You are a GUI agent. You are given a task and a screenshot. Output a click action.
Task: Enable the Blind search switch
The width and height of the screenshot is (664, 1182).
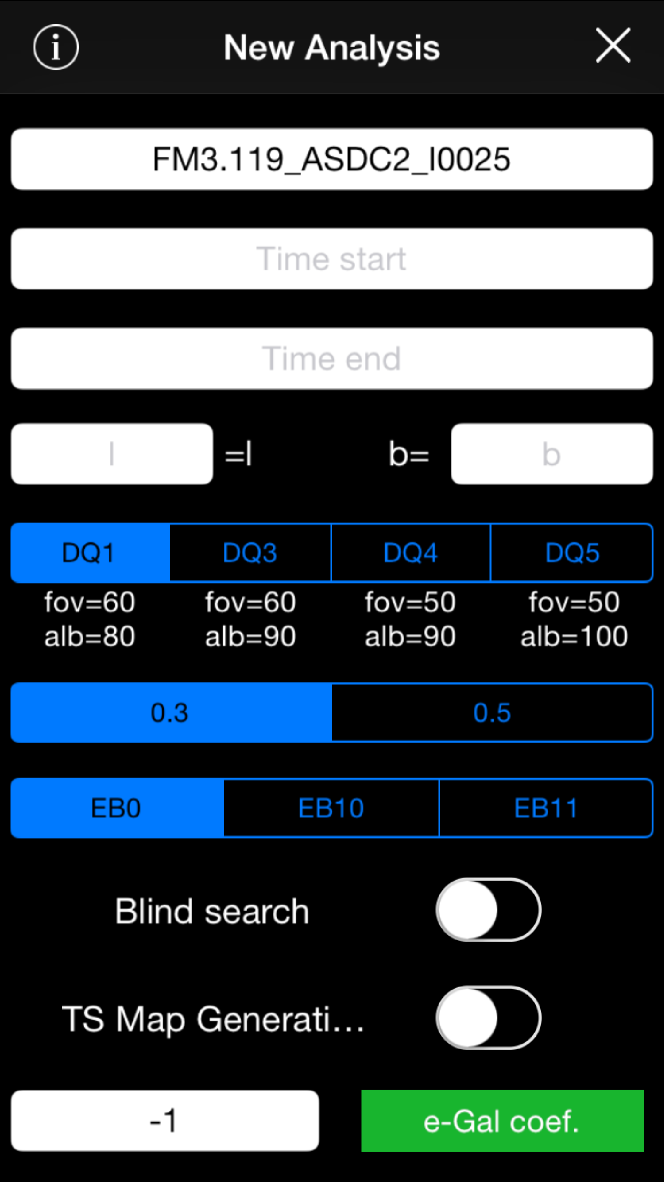pos(488,911)
